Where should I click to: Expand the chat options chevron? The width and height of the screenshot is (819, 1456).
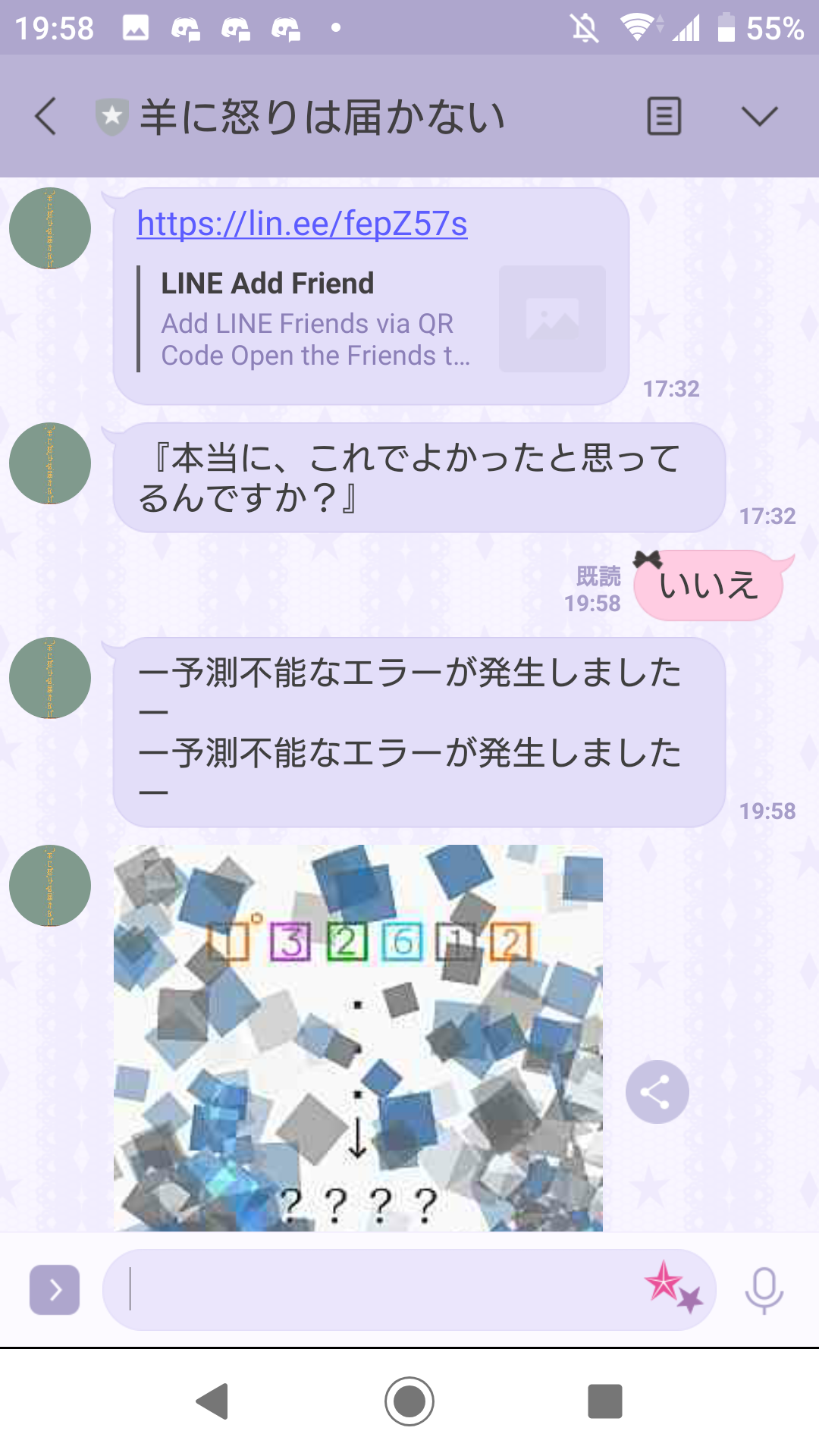759,117
